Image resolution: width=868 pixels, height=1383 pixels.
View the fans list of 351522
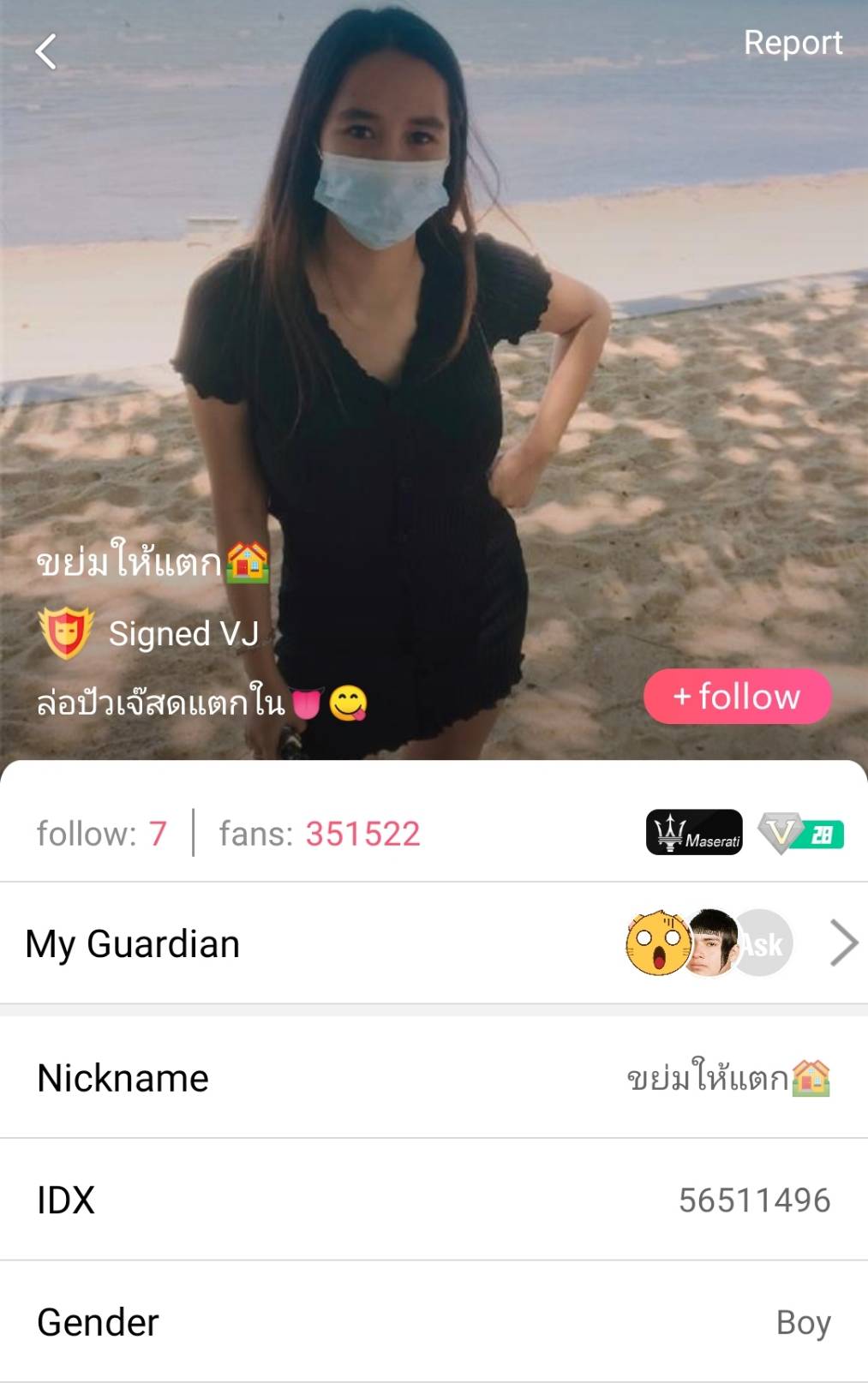pos(320,834)
